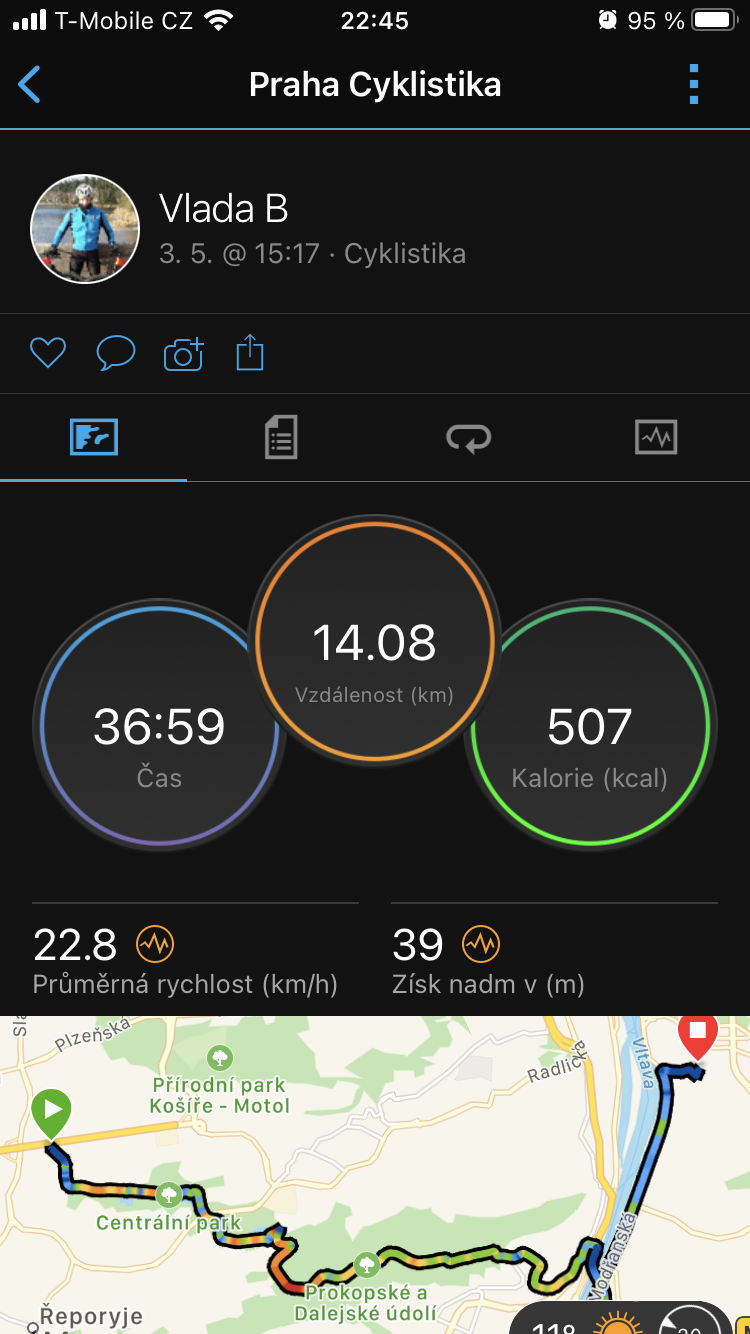Select the overview tab
This screenshot has height=1334, width=750.
[94, 438]
